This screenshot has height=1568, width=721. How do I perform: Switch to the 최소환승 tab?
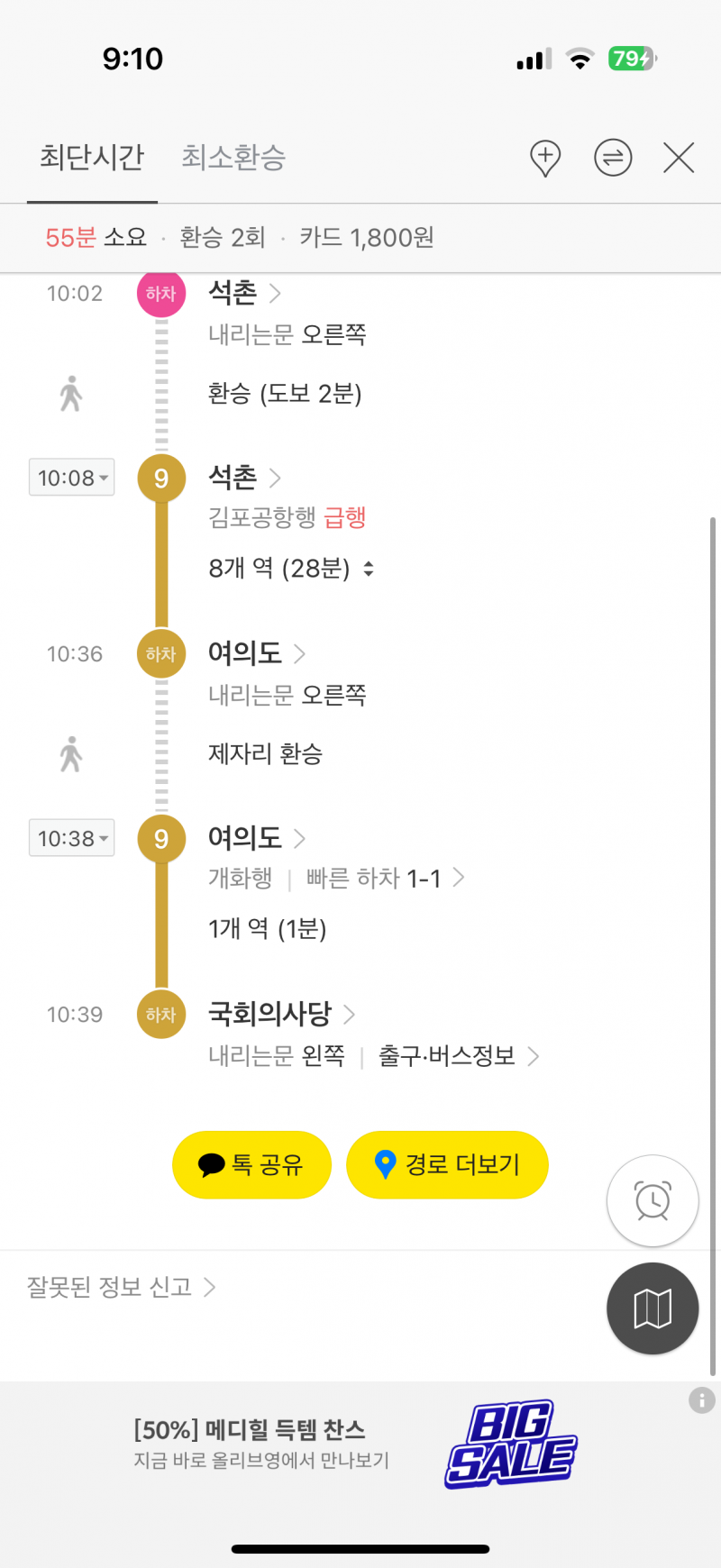click(x=233, y=158)
